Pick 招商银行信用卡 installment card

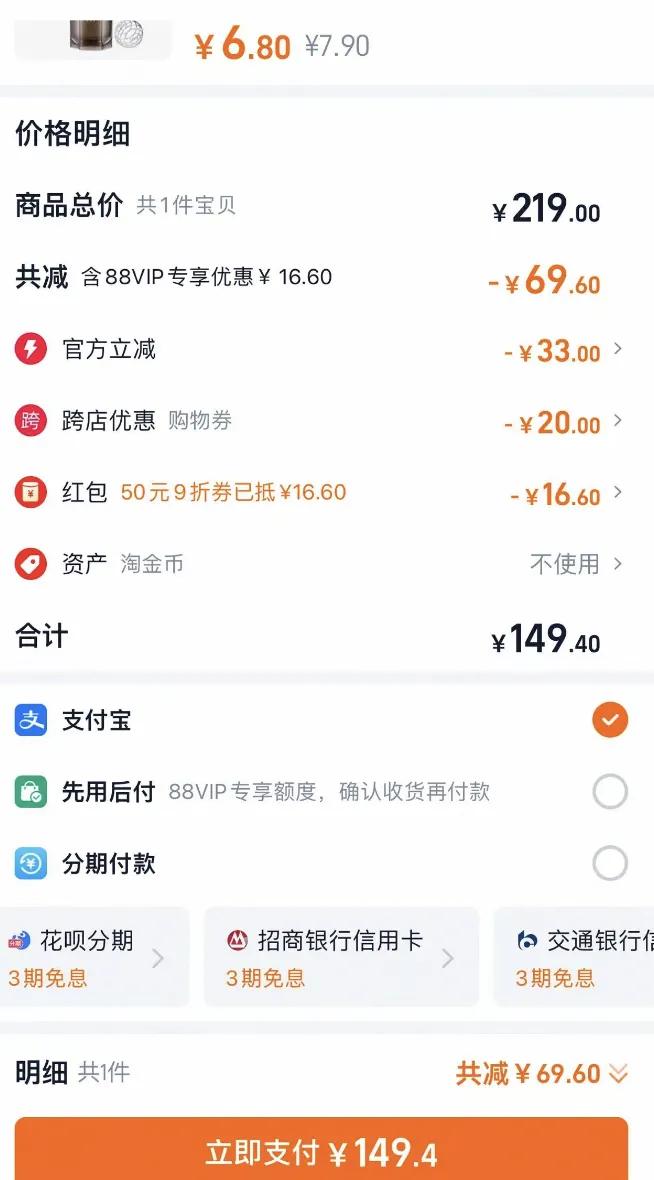(340, 957)
